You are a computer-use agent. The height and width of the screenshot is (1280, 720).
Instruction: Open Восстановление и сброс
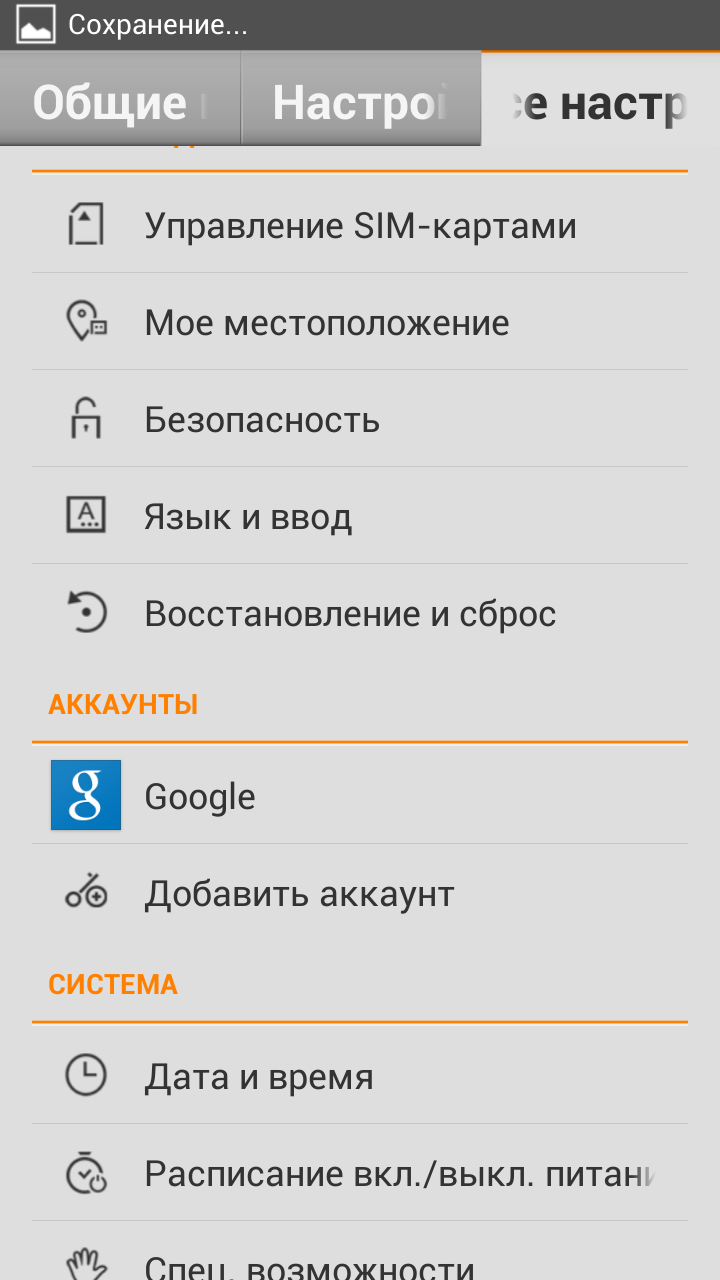pyautogui.click(x=360, y=613)
